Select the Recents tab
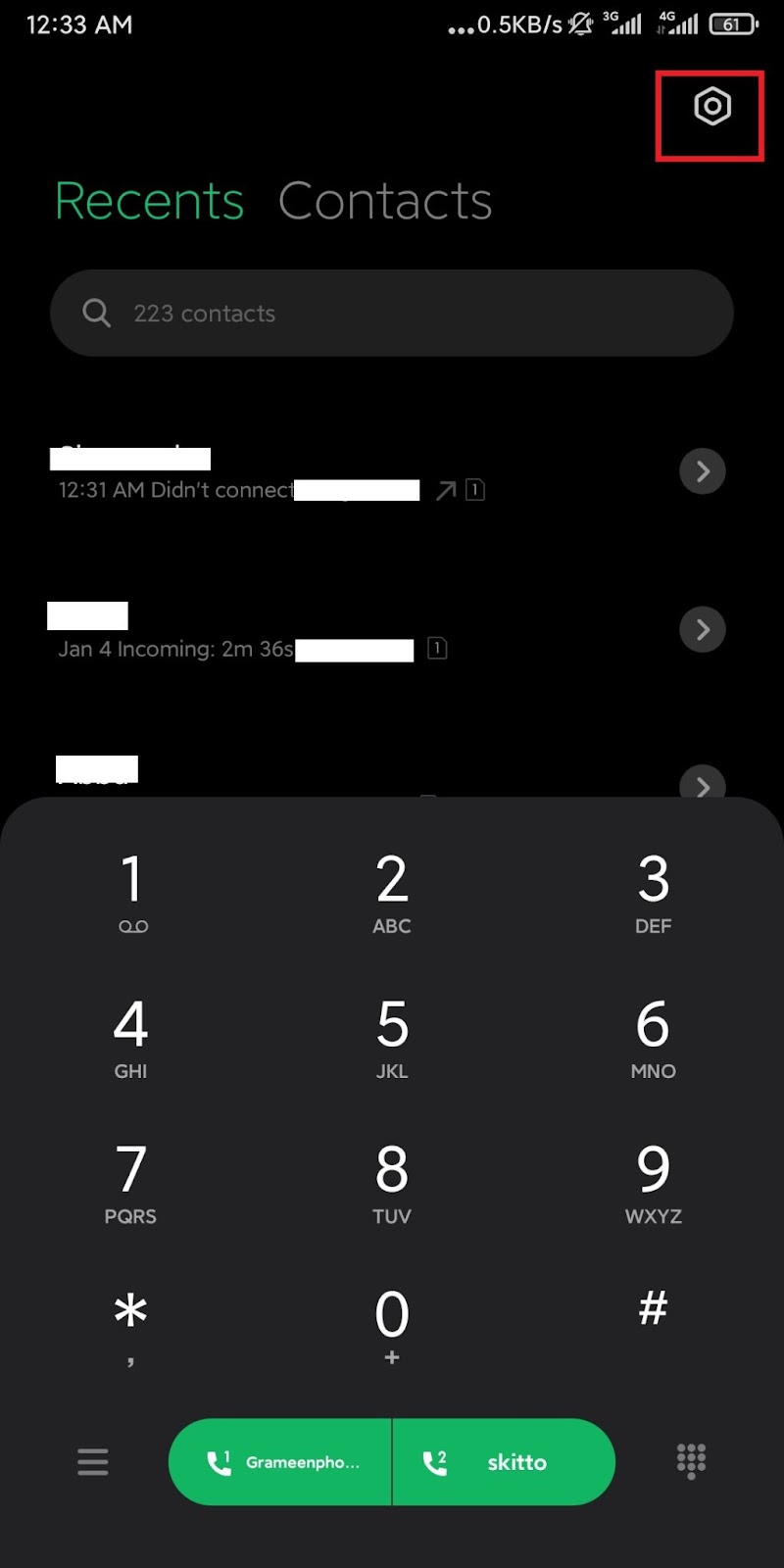784x1568 pixels. (x=149, y=201)
